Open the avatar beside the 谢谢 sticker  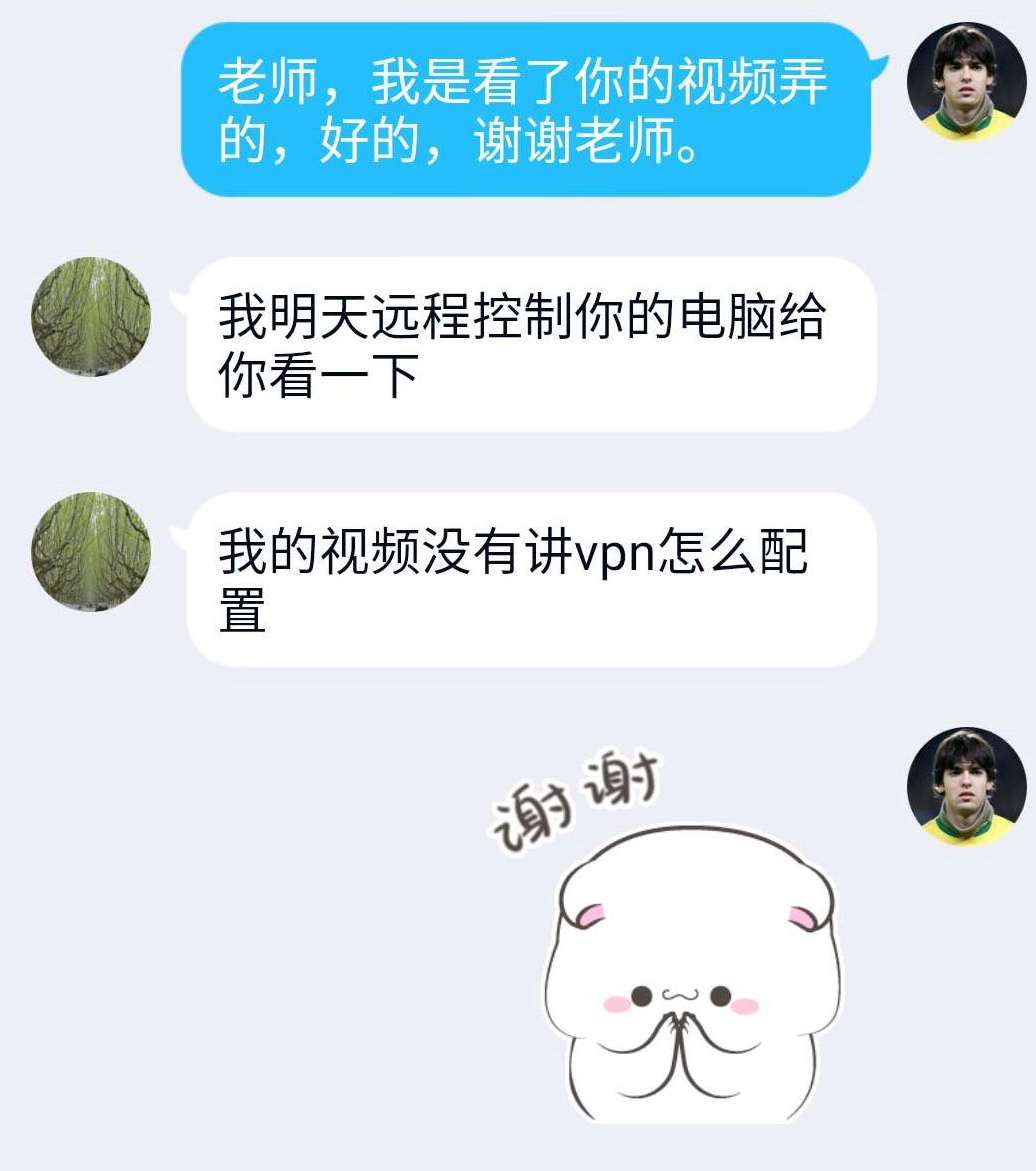point(966,786)
